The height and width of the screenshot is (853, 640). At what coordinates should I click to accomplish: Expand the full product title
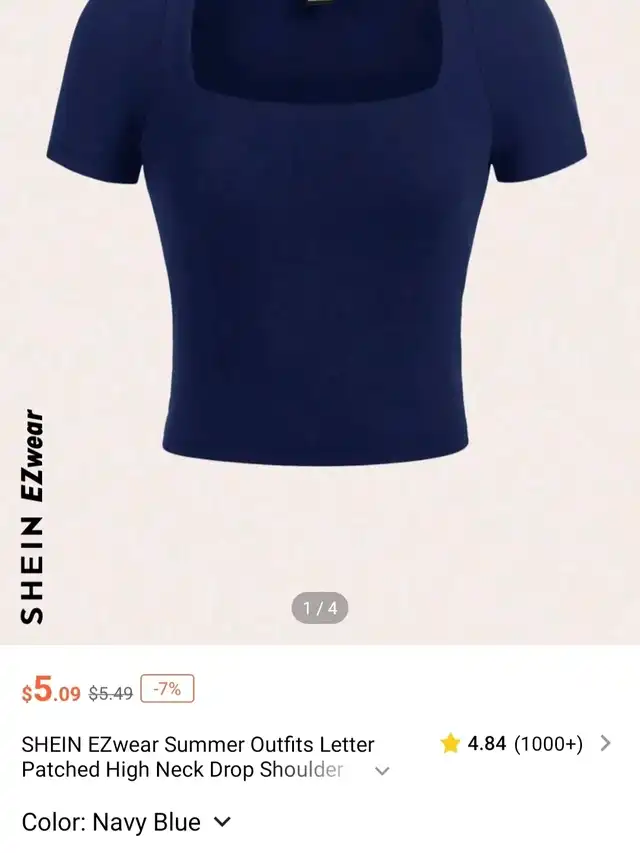[382, 771]
